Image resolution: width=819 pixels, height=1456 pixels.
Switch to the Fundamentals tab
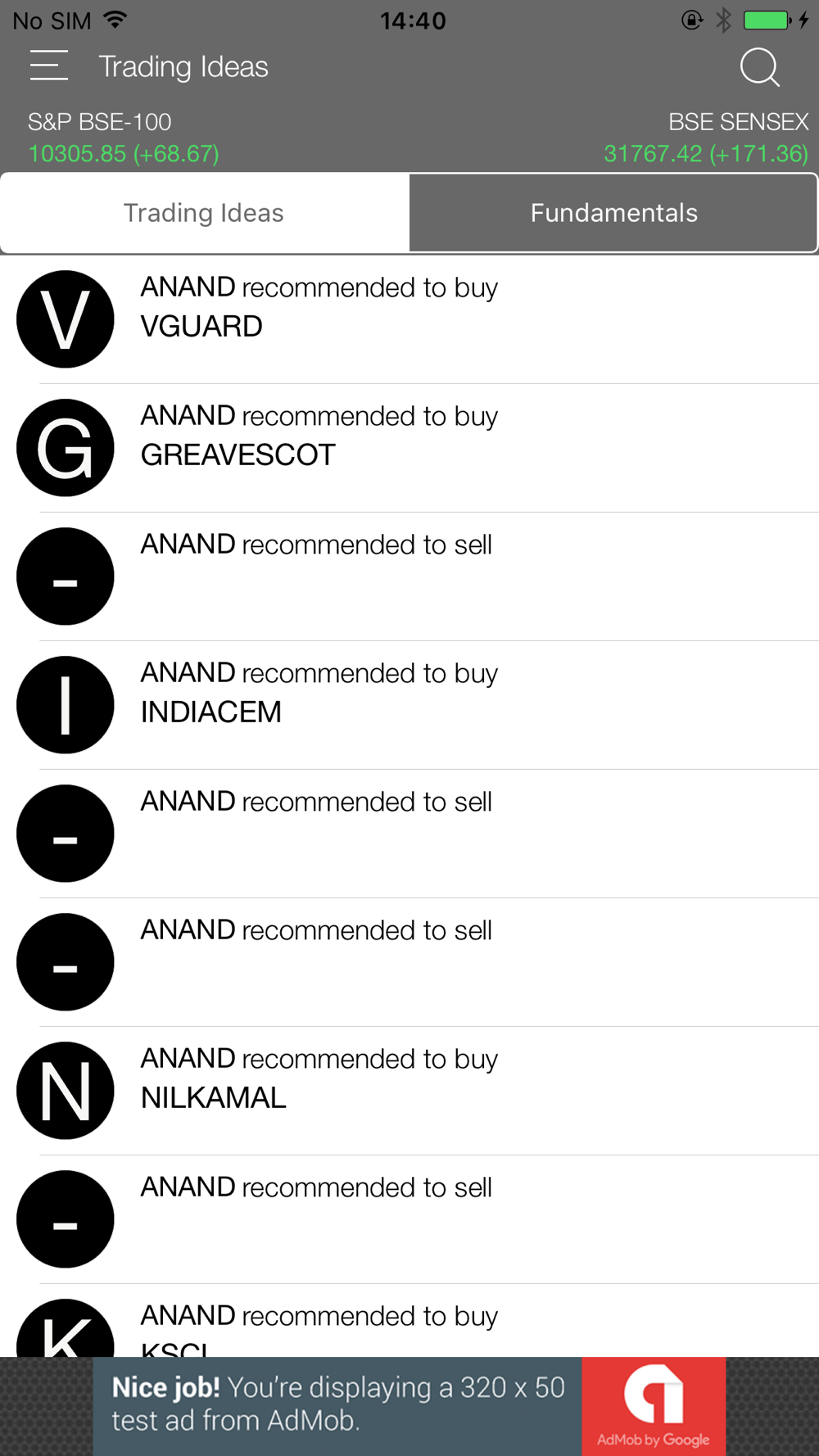pos(613,213)
